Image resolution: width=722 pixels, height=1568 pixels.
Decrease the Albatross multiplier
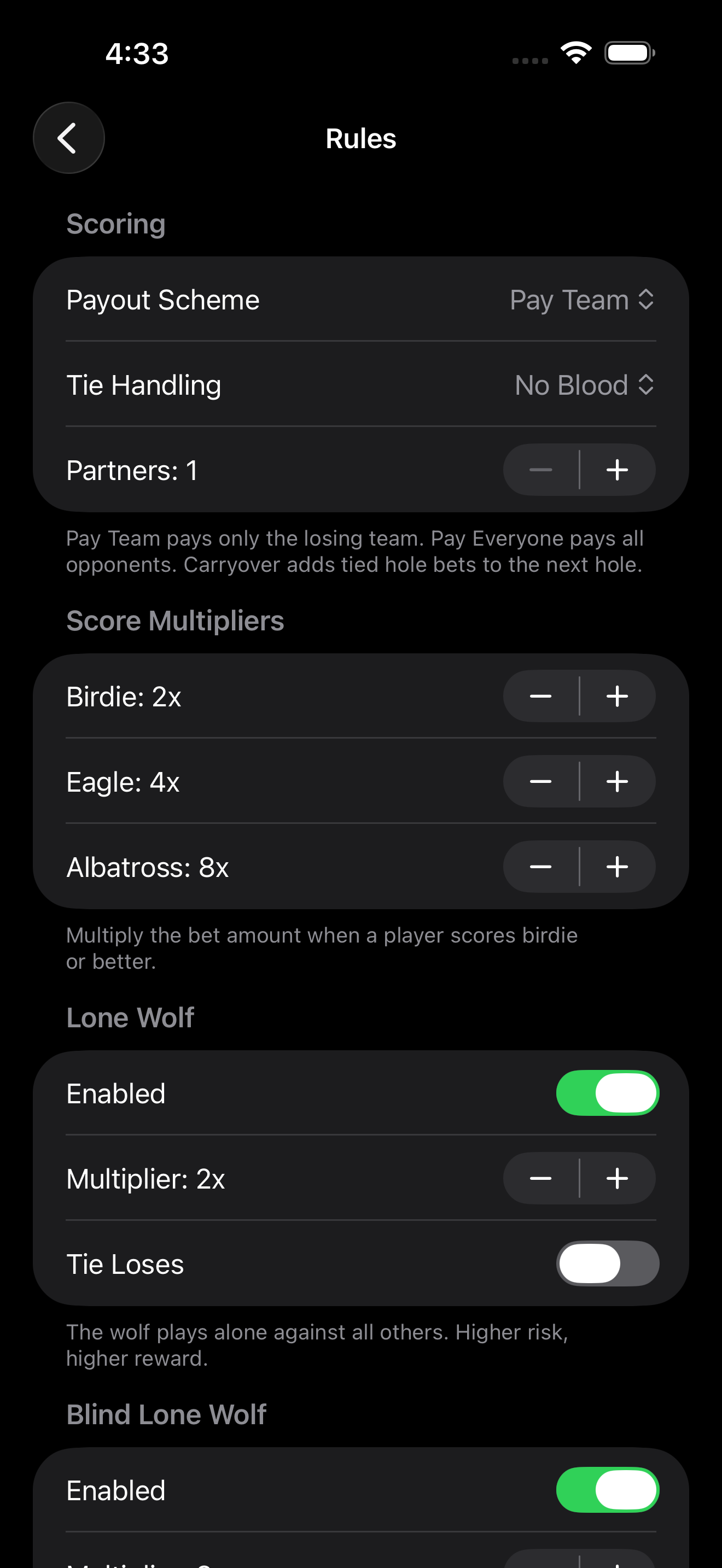(x=540, y=866)
